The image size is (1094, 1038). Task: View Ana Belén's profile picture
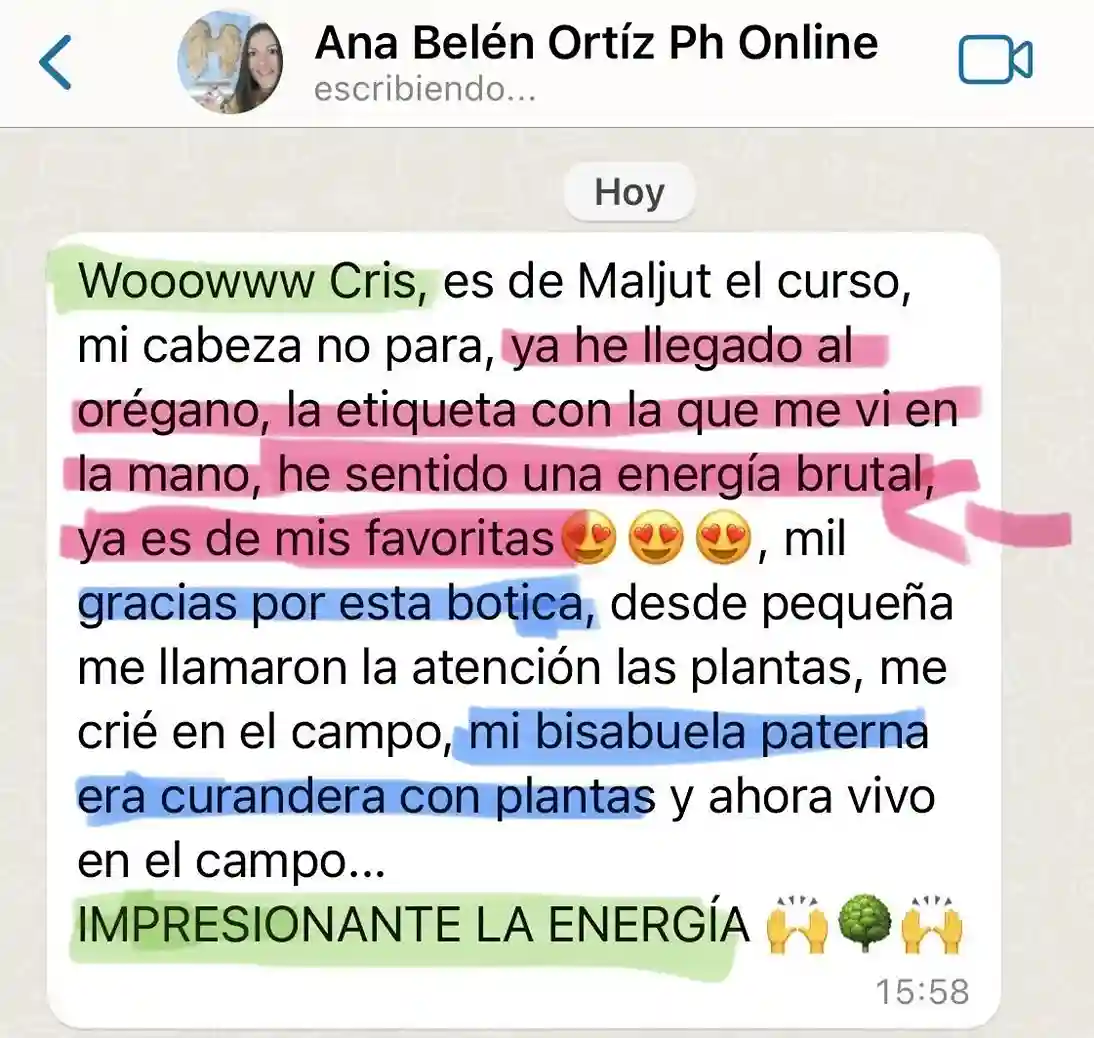click(x=230, y=64)
